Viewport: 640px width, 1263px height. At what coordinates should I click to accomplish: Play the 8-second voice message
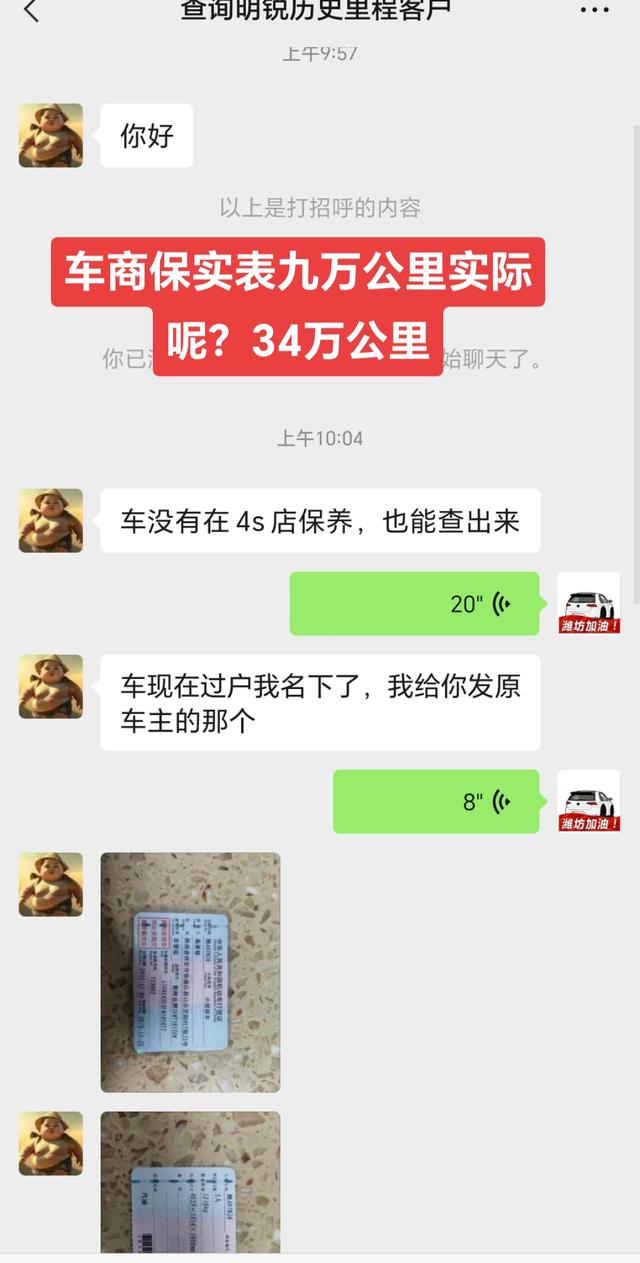point(436,802)
